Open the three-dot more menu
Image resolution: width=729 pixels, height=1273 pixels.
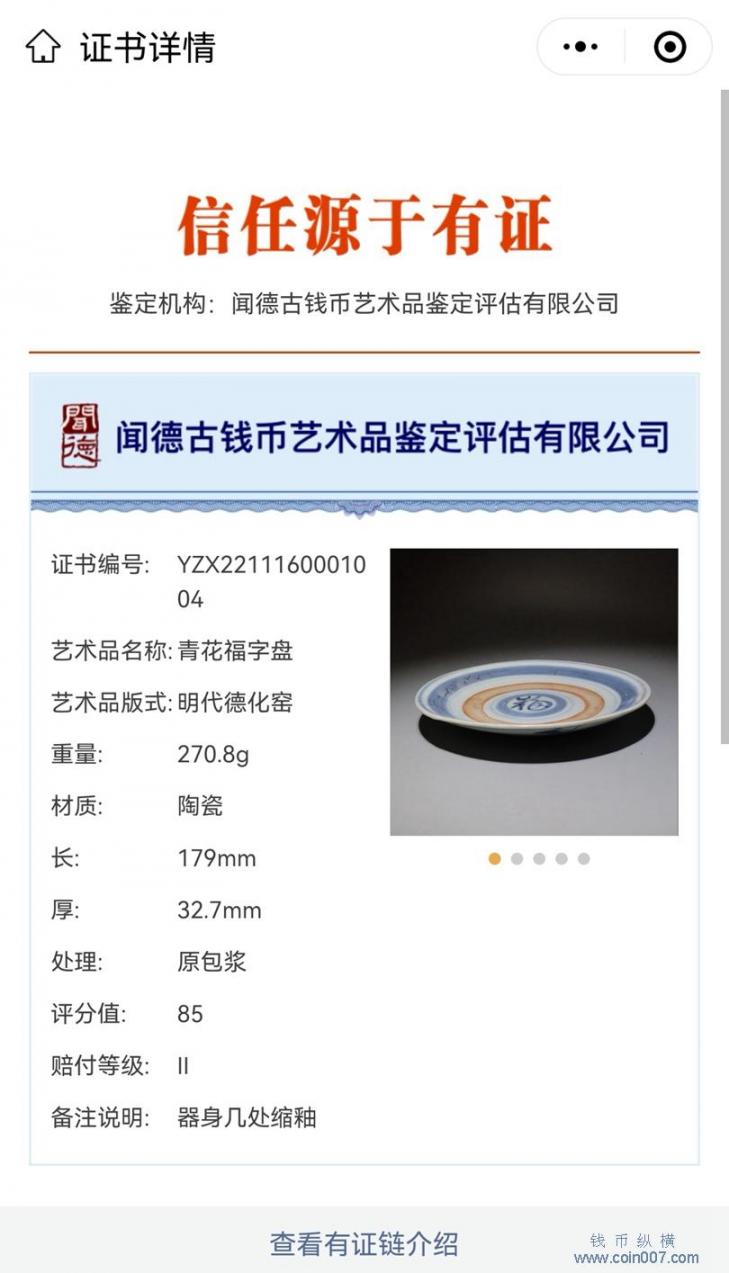point(580,47)
